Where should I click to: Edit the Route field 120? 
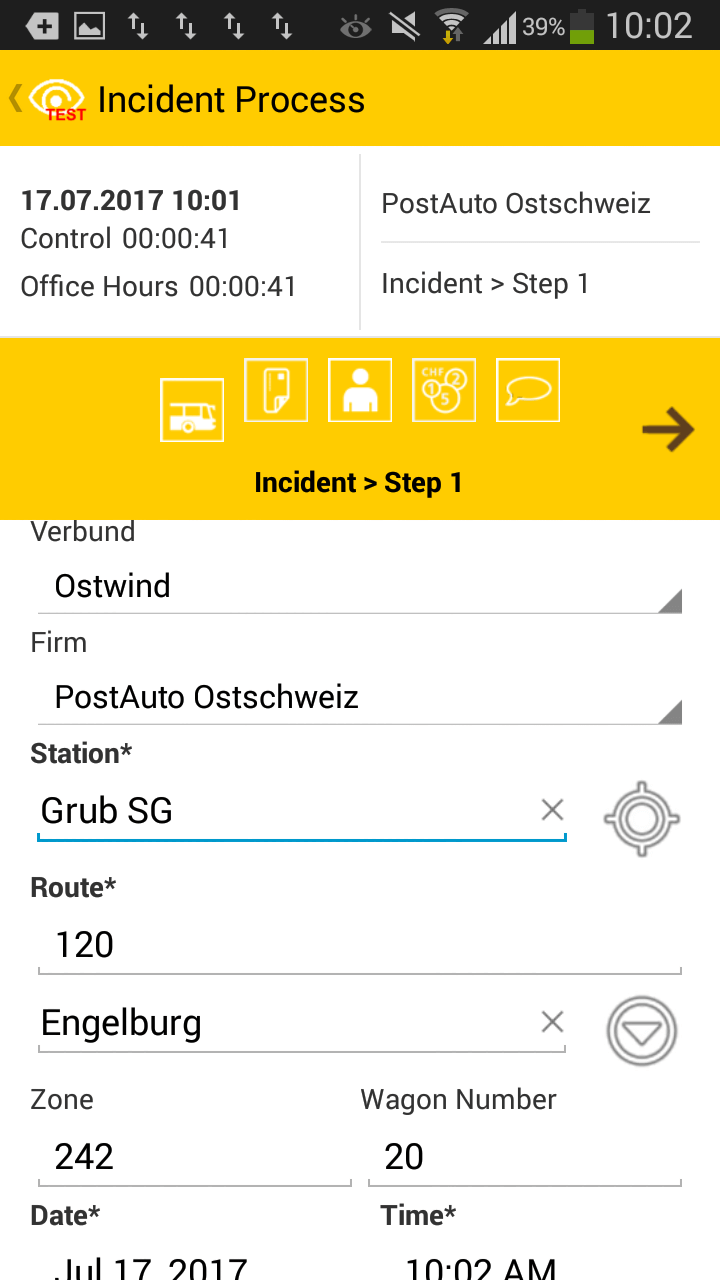click(360, 945)
